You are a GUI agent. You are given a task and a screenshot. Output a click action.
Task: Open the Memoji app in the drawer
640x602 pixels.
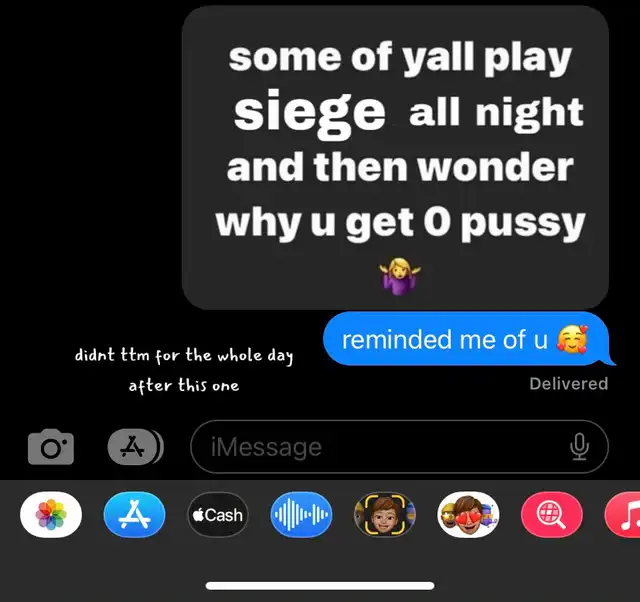click(x=385, y=515)
